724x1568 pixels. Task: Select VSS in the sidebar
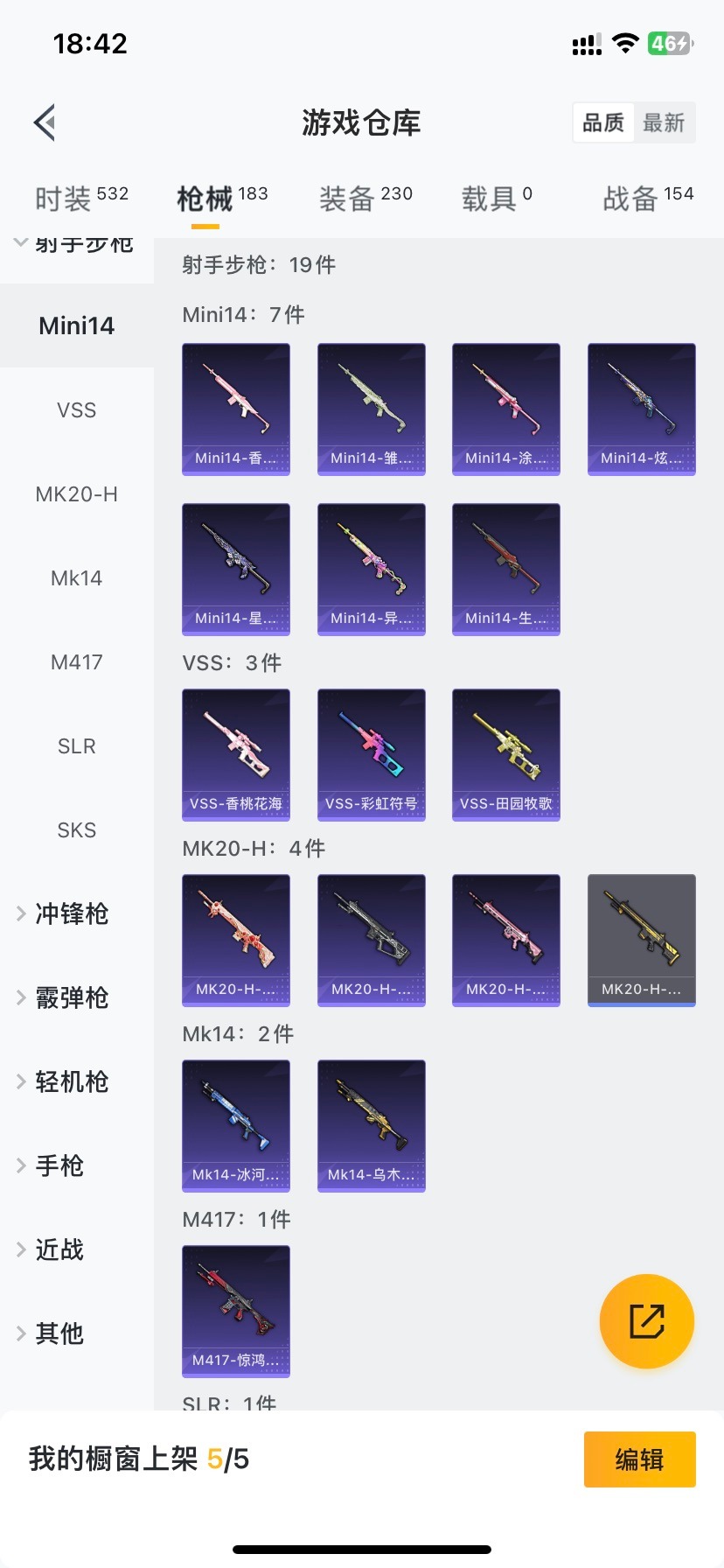tap(77, 409)
